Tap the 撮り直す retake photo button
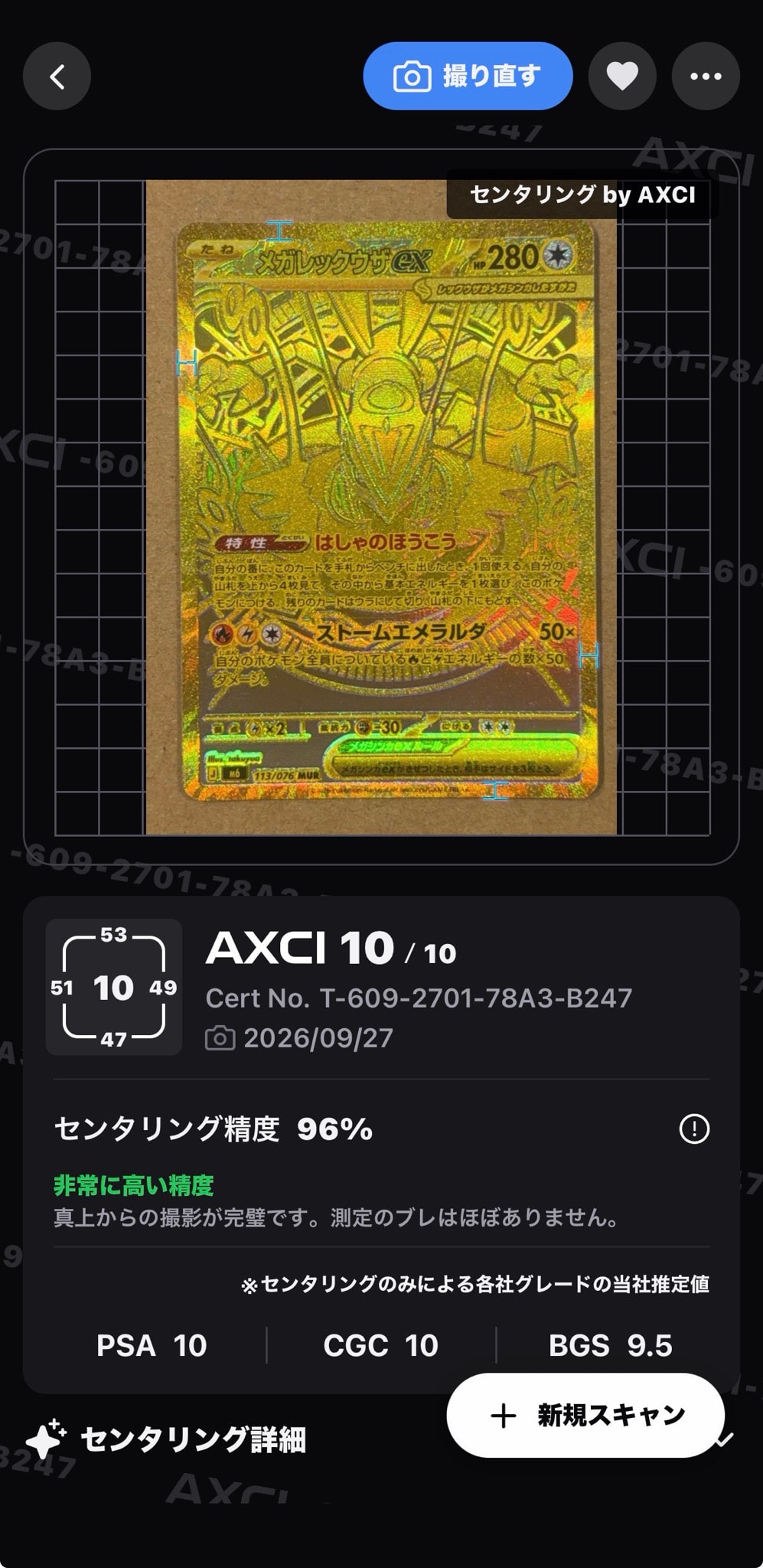This screenshot has height=1568, width=763. click(468, 77)
